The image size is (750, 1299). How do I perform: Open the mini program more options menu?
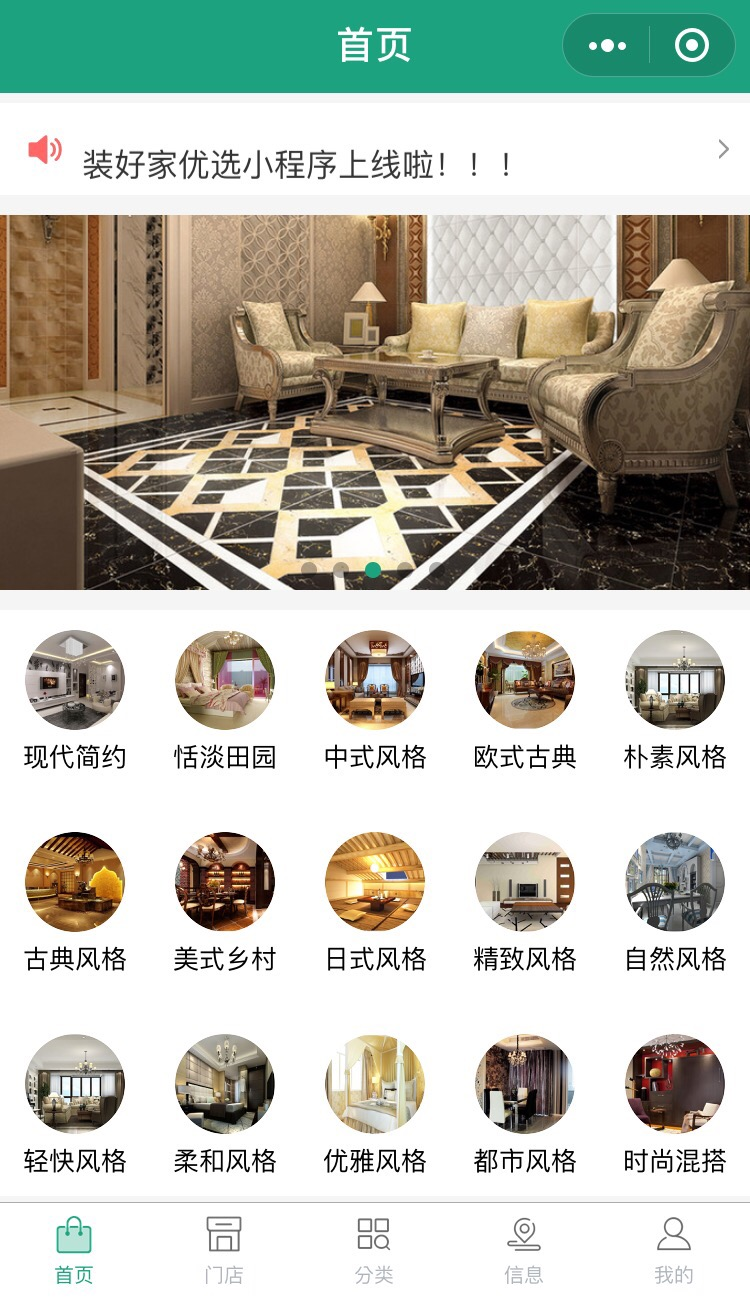pos(607,46)
